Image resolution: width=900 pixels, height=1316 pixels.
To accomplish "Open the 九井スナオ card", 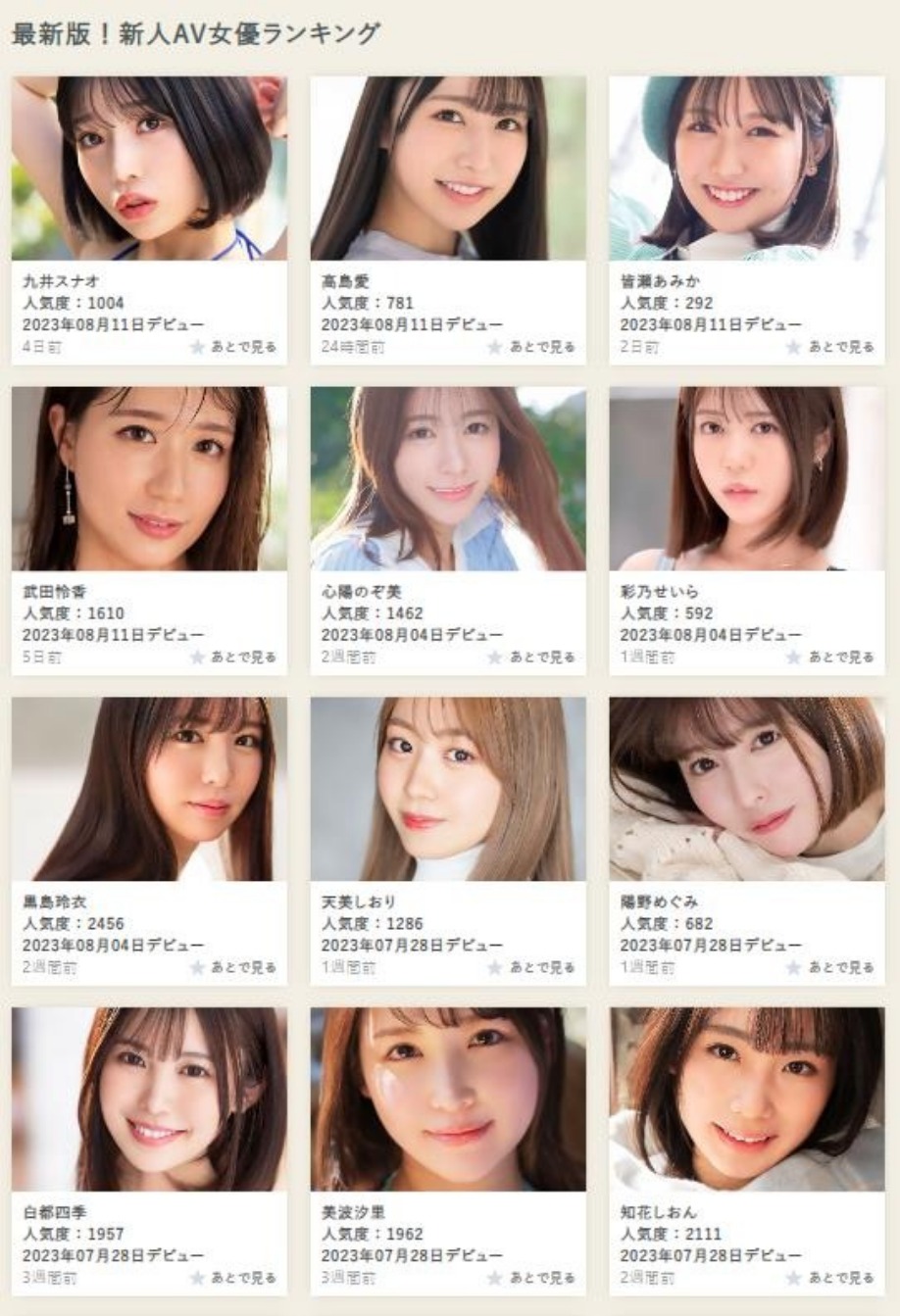I will pos(149,169).
